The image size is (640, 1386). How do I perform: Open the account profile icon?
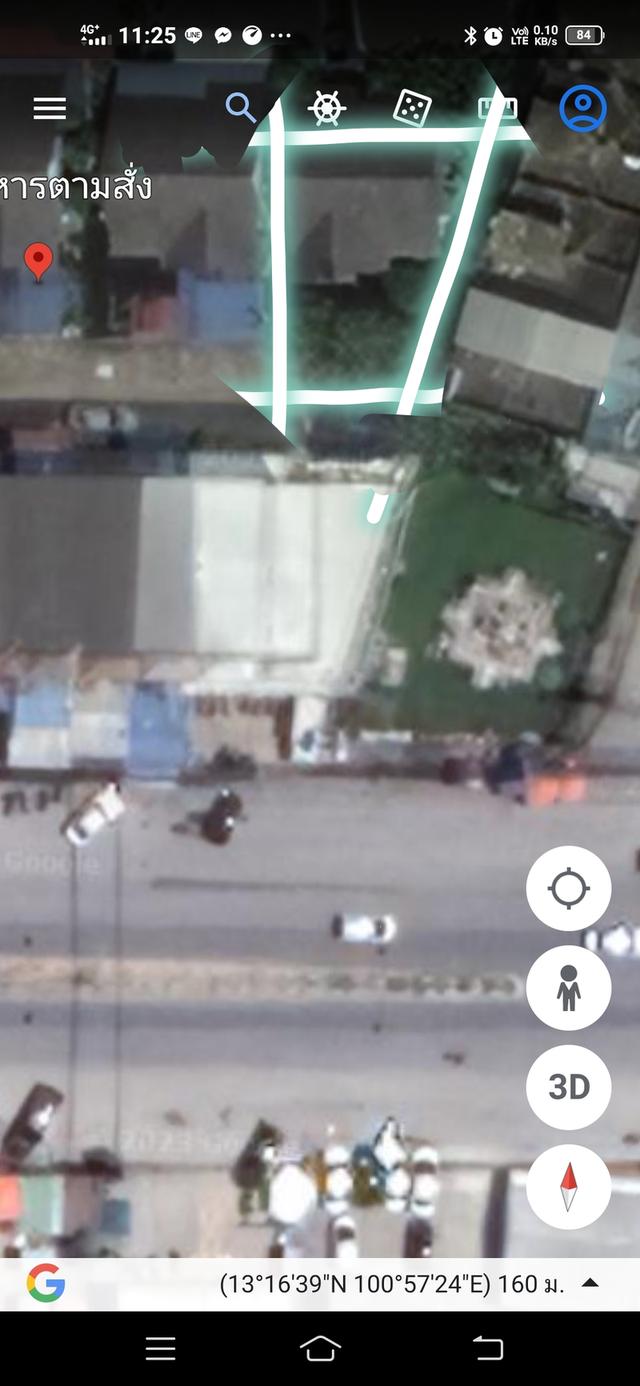583,108
